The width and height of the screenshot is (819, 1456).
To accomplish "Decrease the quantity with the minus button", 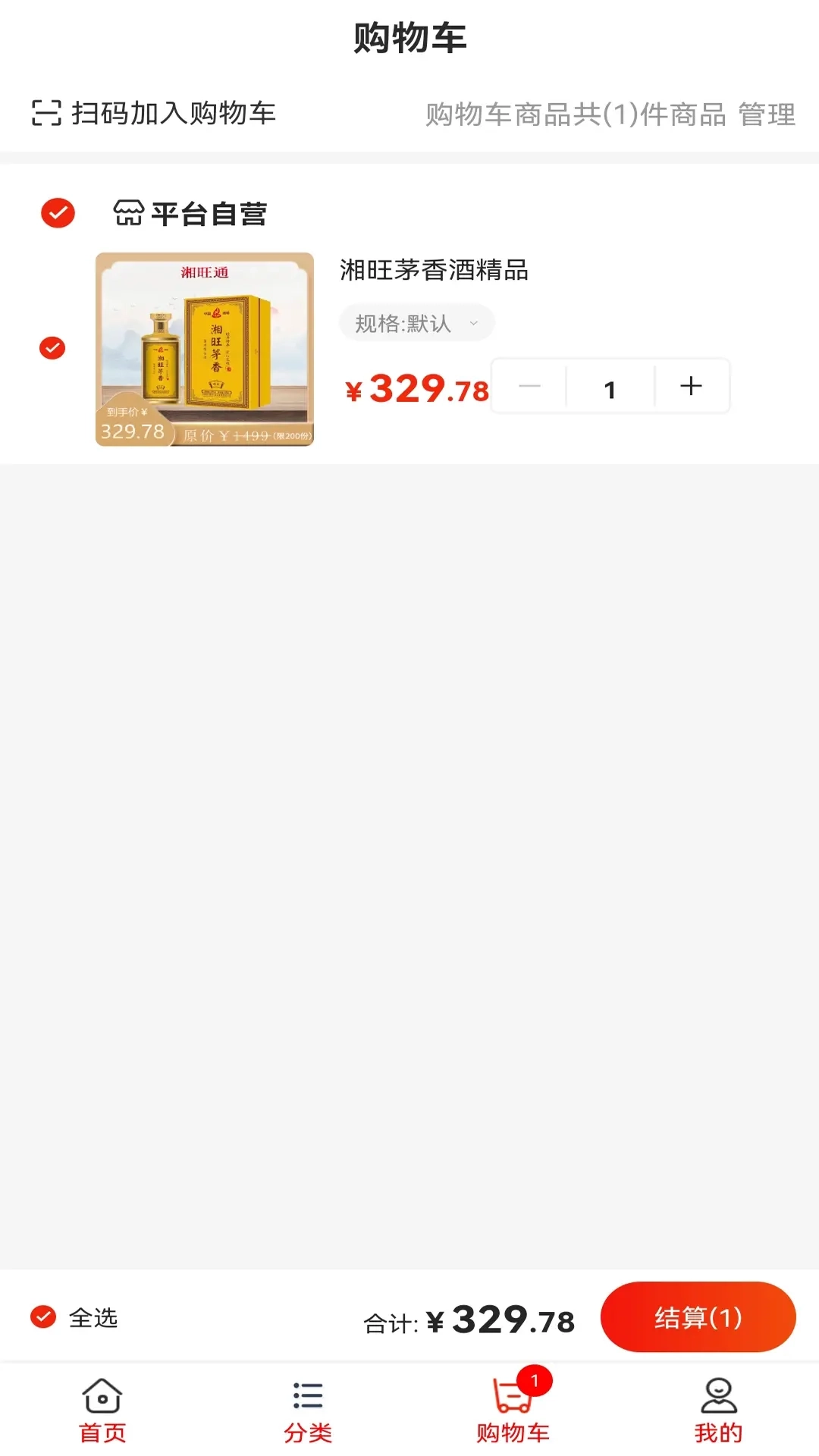I will tap(529, 387).
